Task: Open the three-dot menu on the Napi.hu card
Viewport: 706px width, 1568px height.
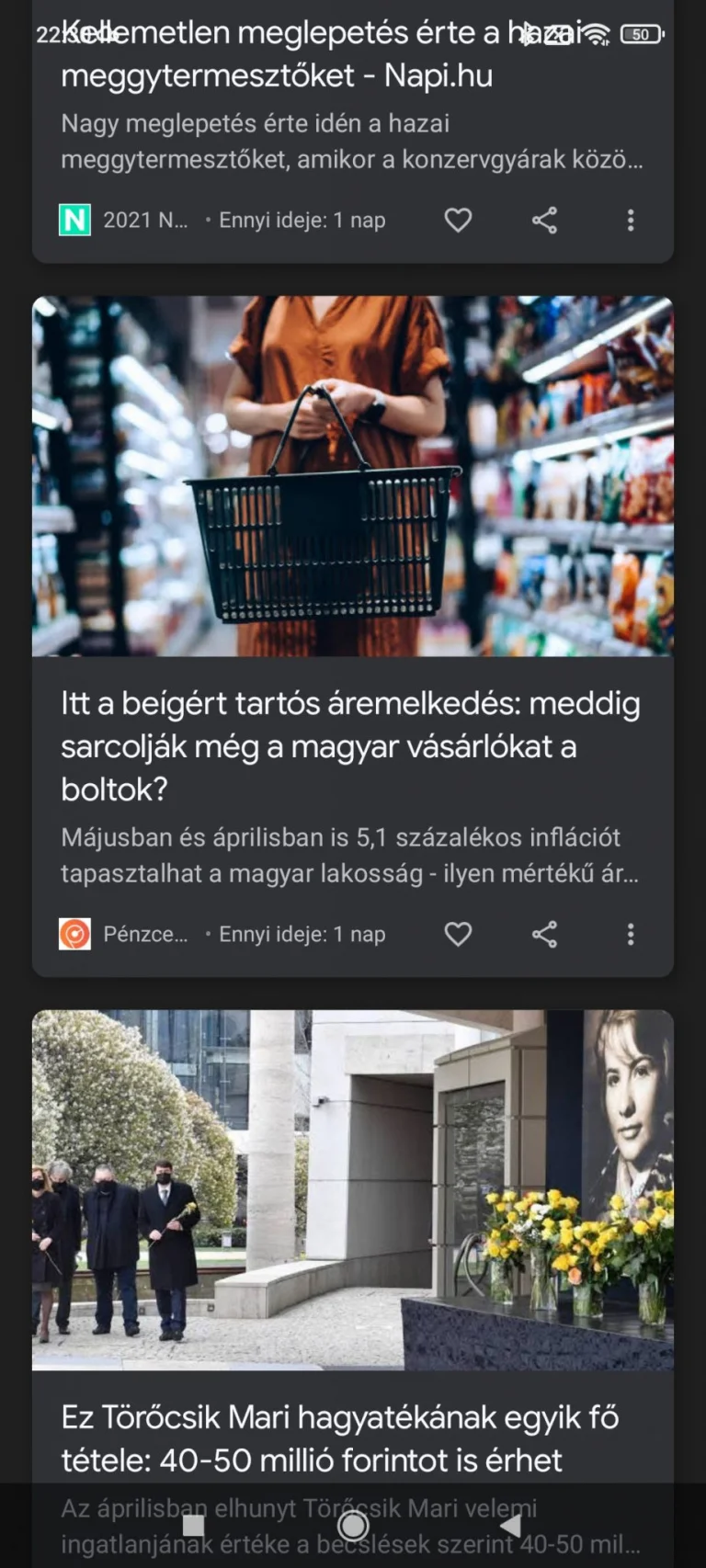Action: 631,220
